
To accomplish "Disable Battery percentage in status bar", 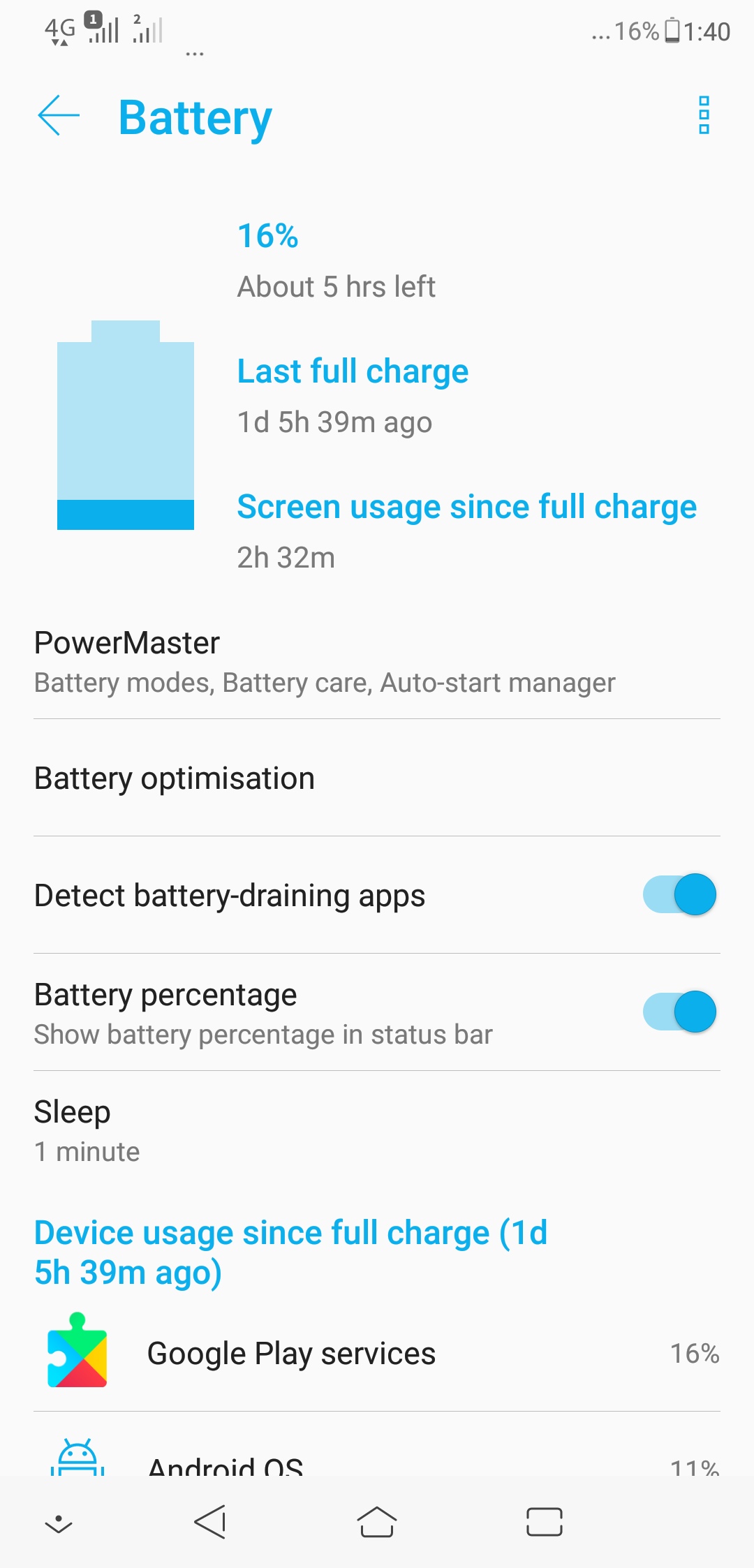I will coord(679,1012).
